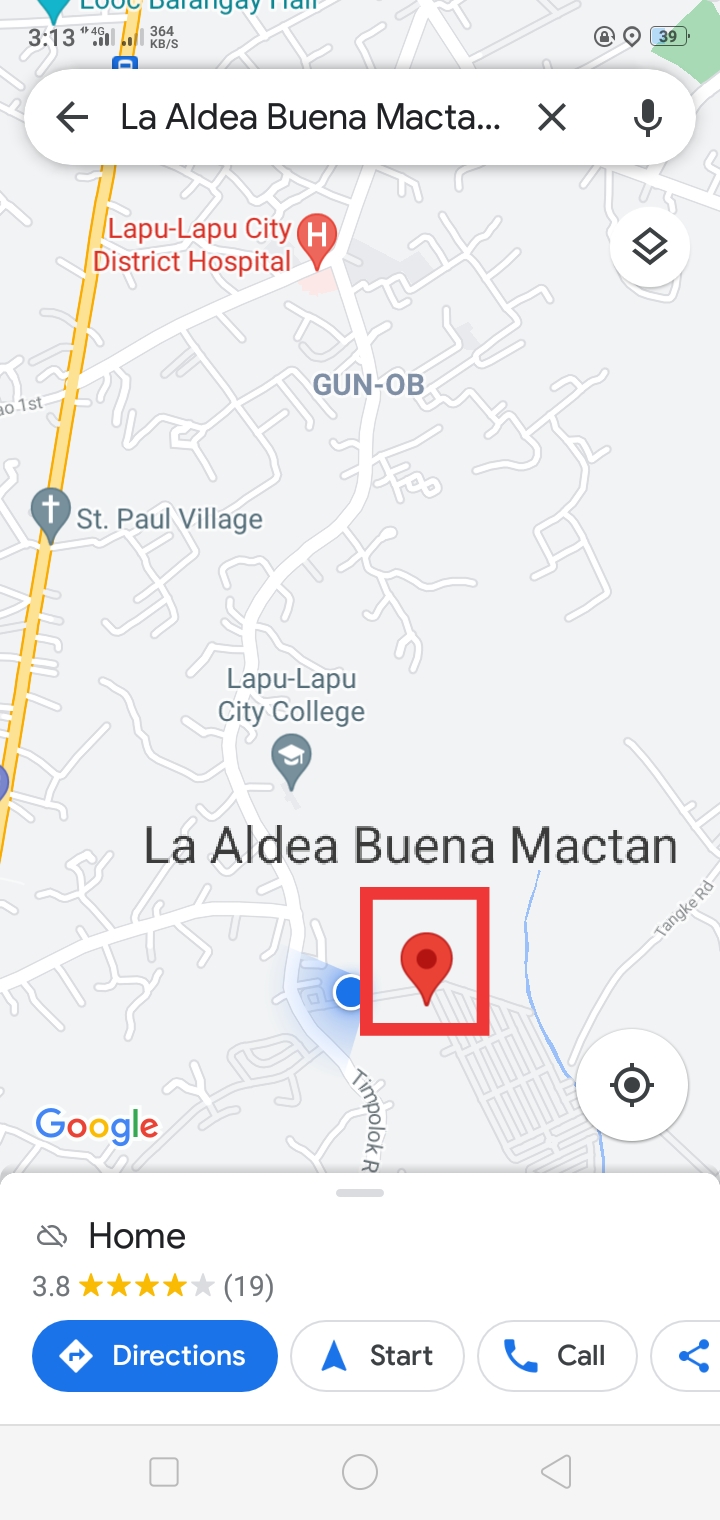Go to the phone home screen
Screen dimensions: 720x1520
[360, 1471]
